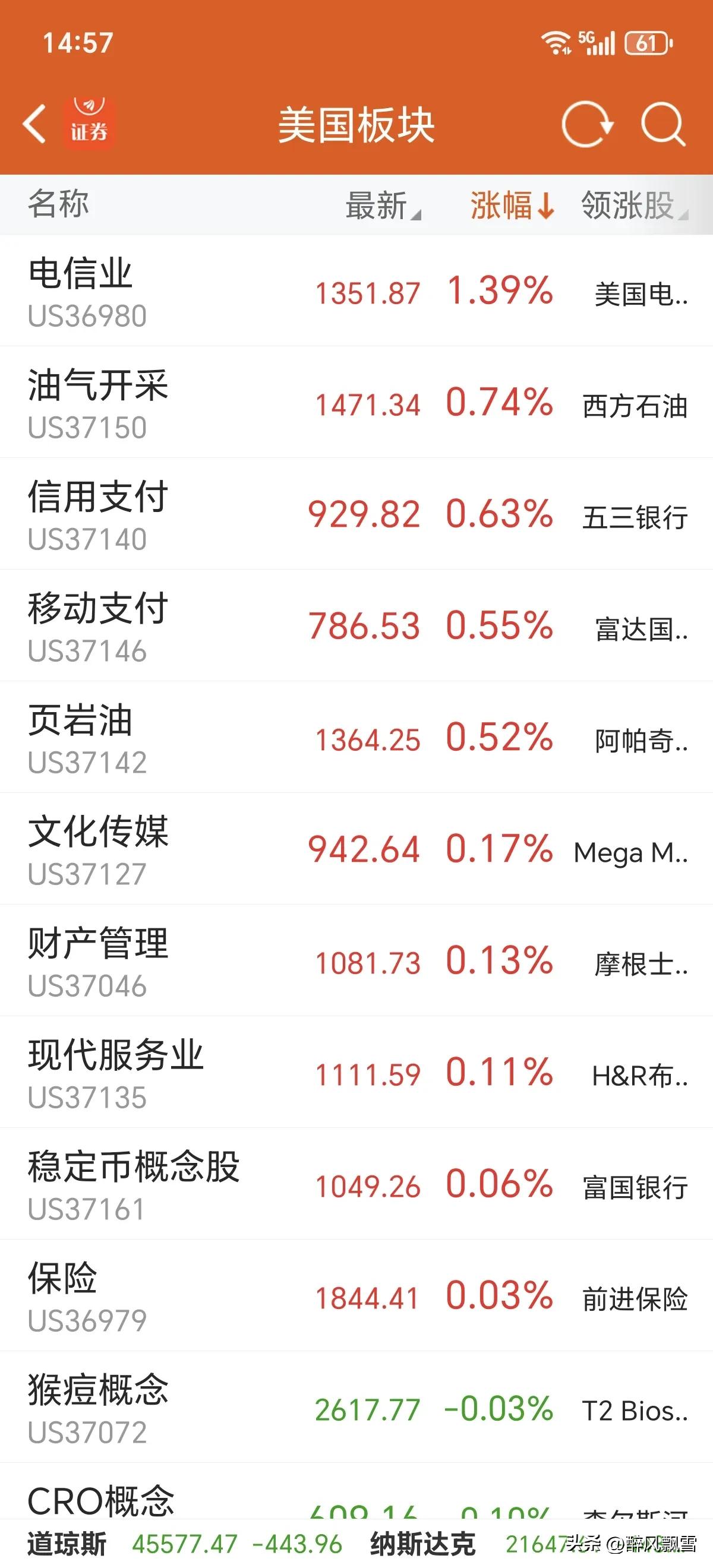713x1568 pixels.
Task: Switch the 领涨股 column header
Action: 633,205
